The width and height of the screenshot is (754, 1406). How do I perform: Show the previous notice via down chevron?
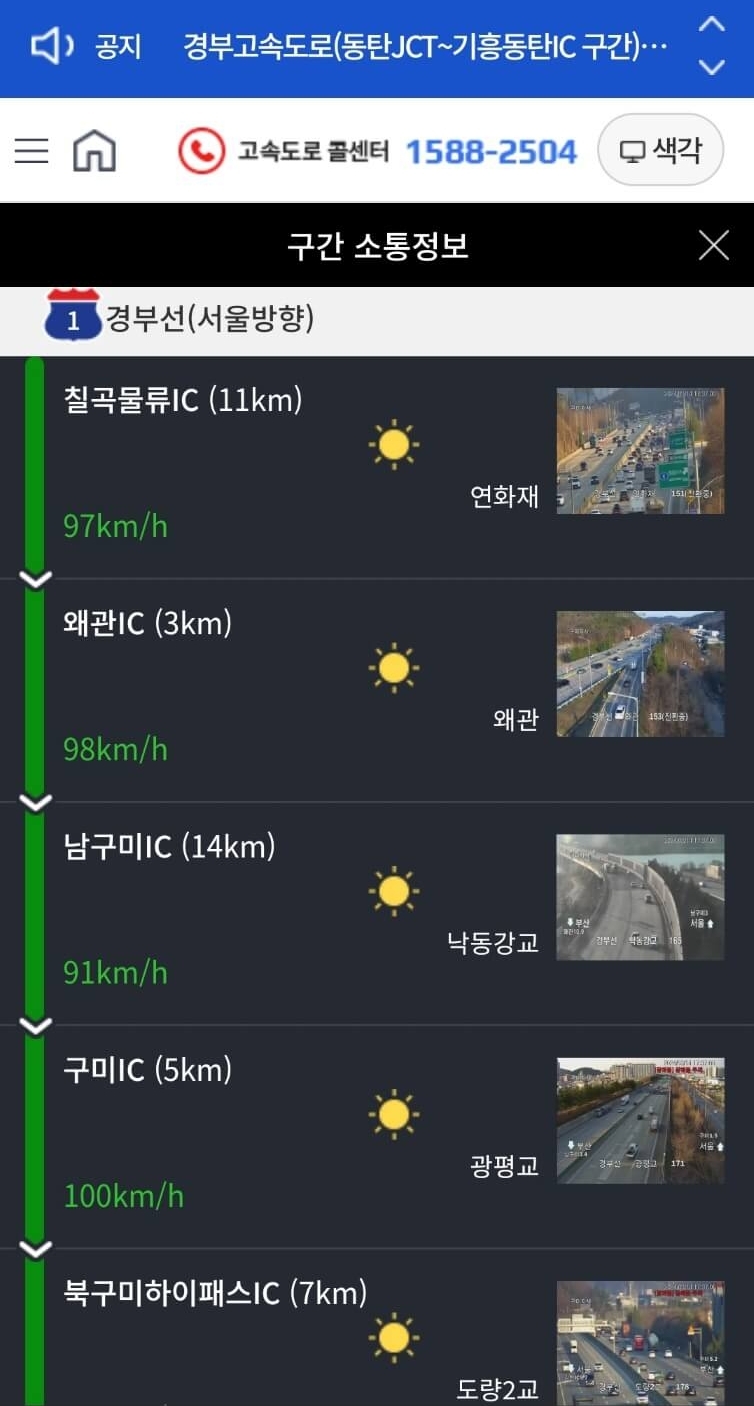pos(711,65)
